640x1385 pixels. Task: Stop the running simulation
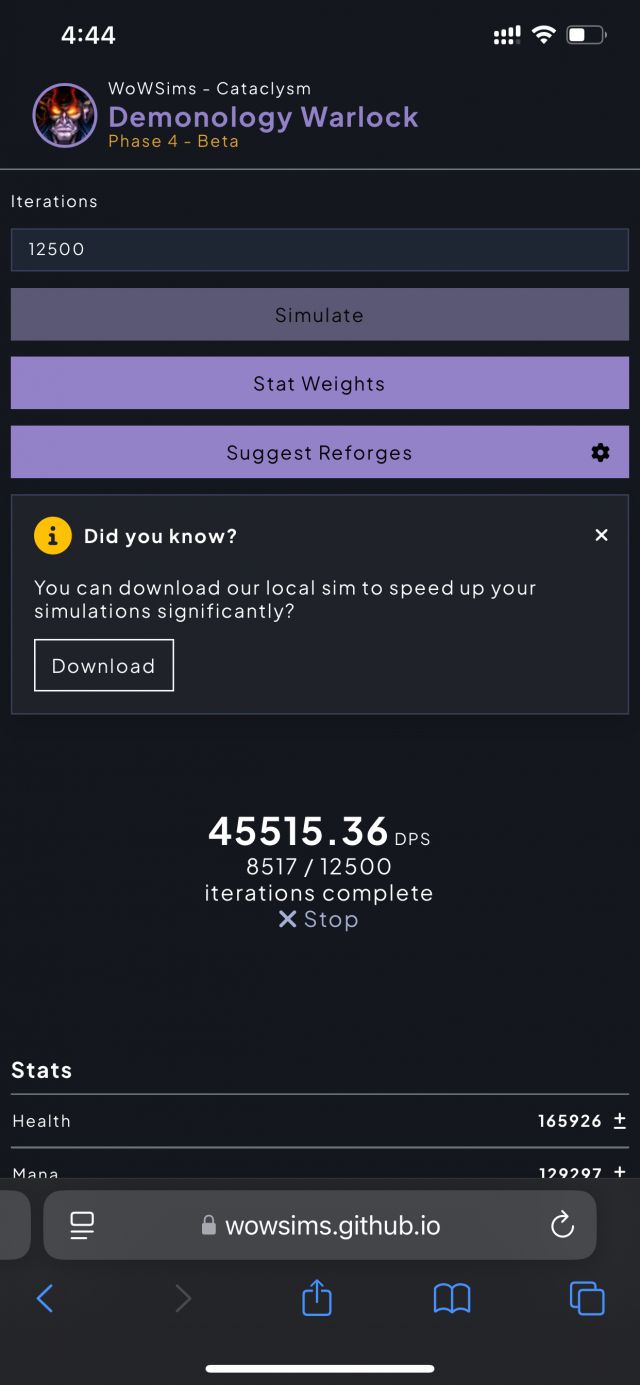tap(318, 919)
